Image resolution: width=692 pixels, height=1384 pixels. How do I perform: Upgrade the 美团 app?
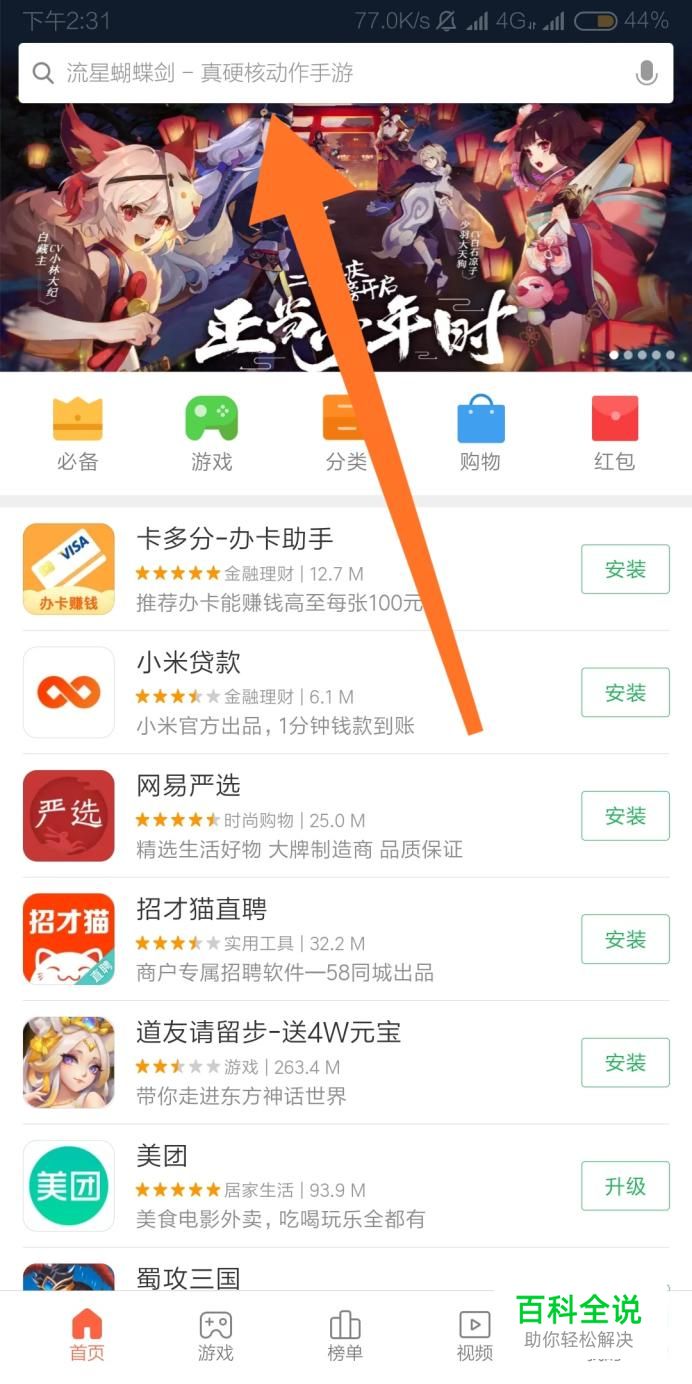pyautogui.click(x=625, y=1187)
